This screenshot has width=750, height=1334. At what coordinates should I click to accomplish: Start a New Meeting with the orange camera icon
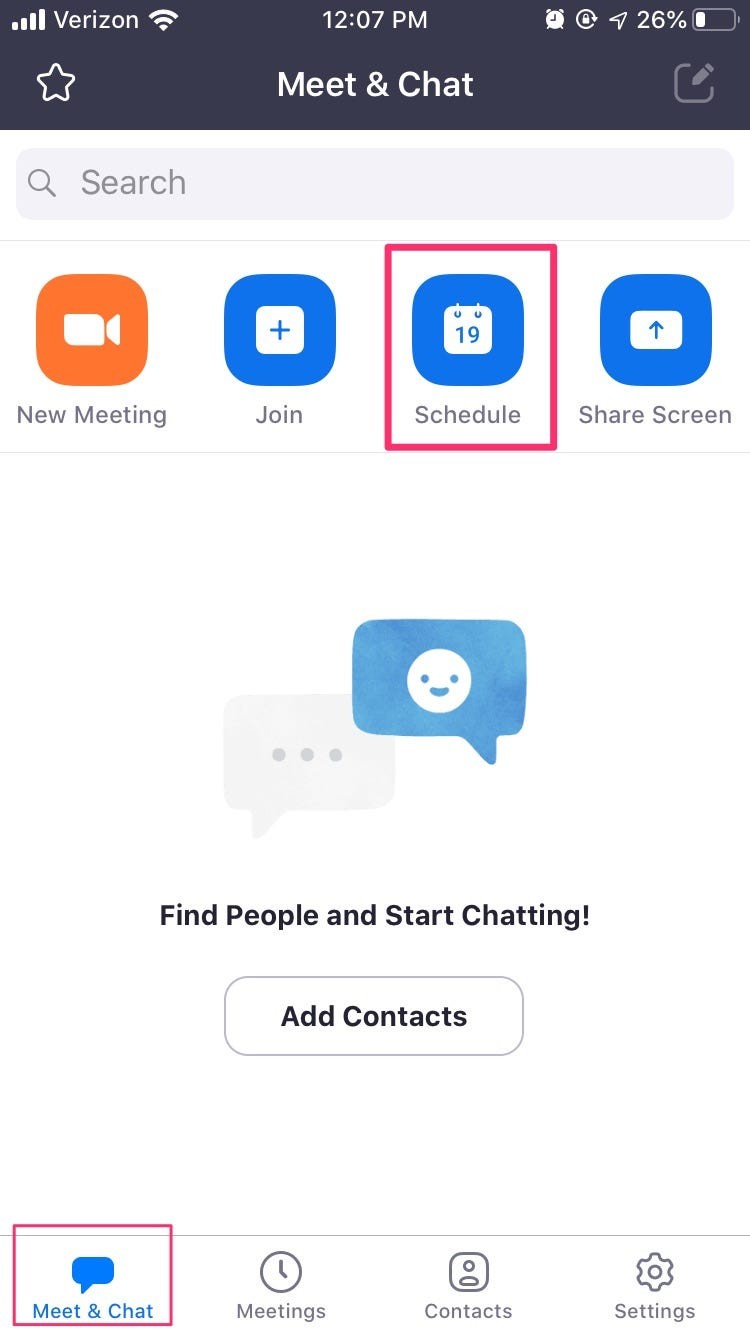click(91, 330)
